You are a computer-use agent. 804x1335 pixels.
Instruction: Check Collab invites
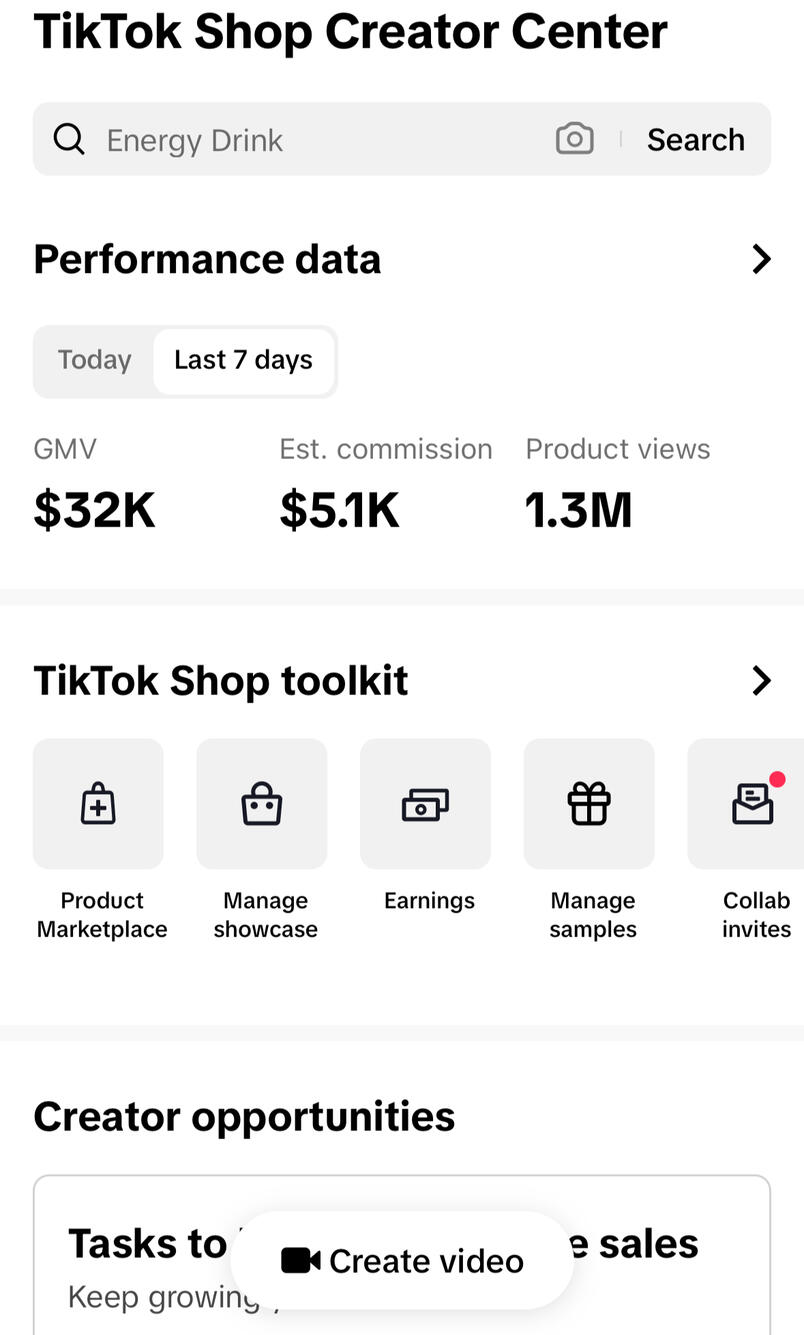tap(751, 804)
